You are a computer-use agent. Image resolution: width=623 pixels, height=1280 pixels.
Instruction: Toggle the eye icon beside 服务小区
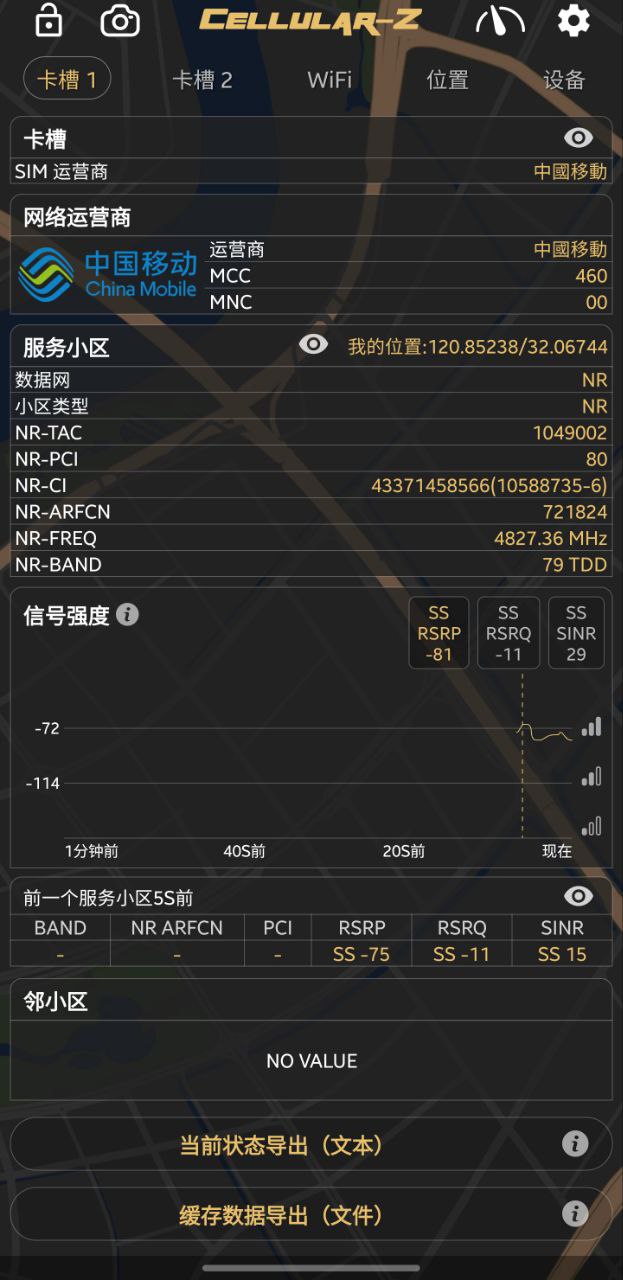click(313, 344)
